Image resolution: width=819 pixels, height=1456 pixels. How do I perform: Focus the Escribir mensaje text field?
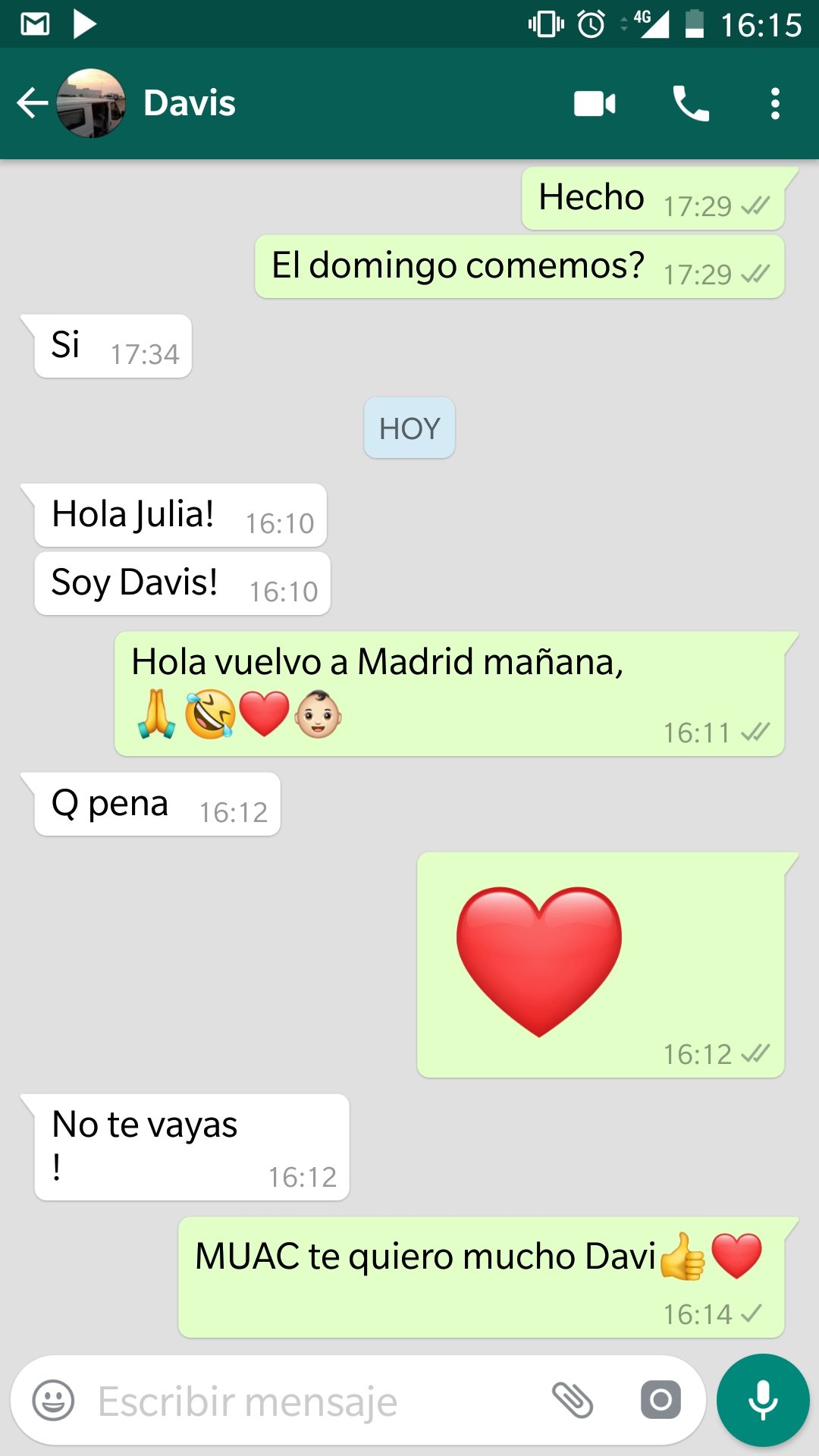click(303, 1401)
